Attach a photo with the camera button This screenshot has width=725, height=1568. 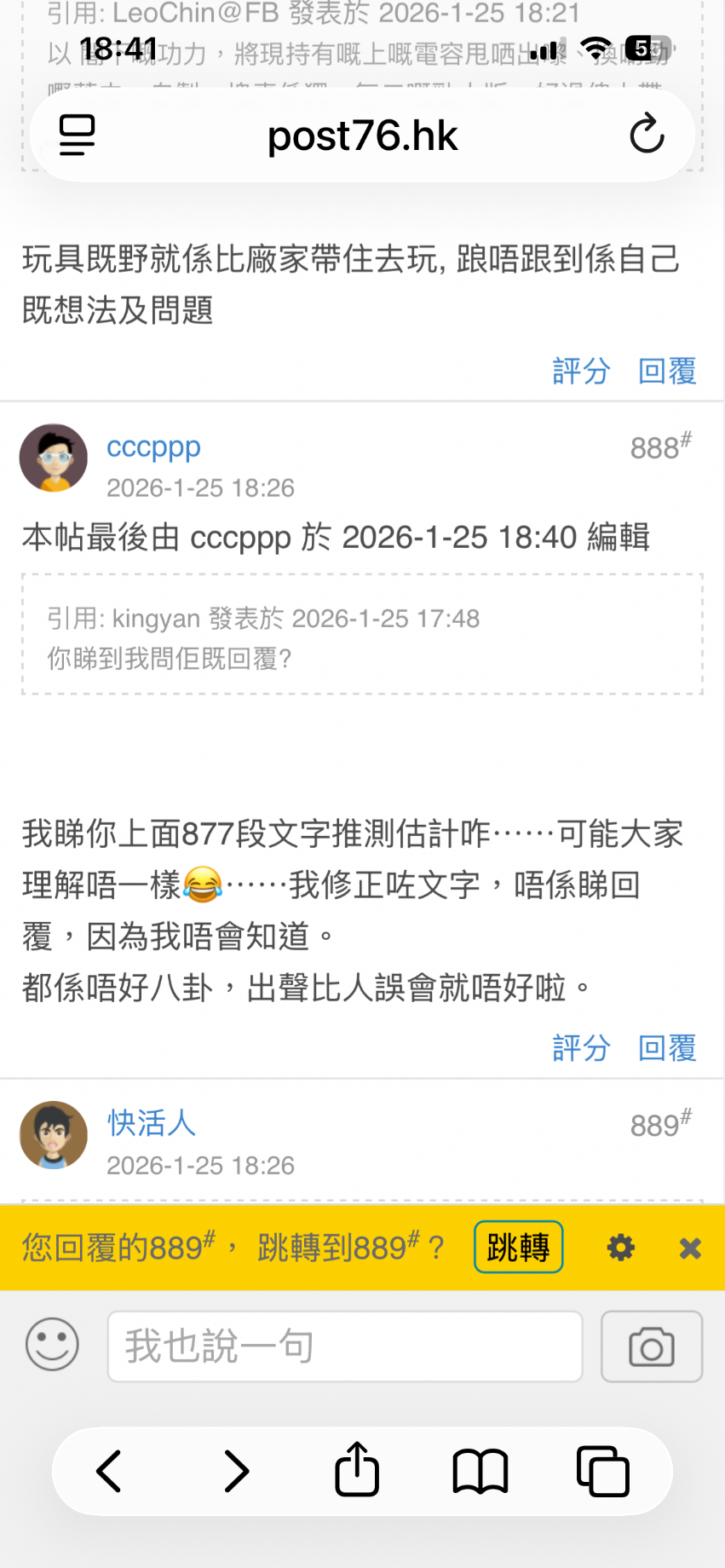coord(652,1346)
